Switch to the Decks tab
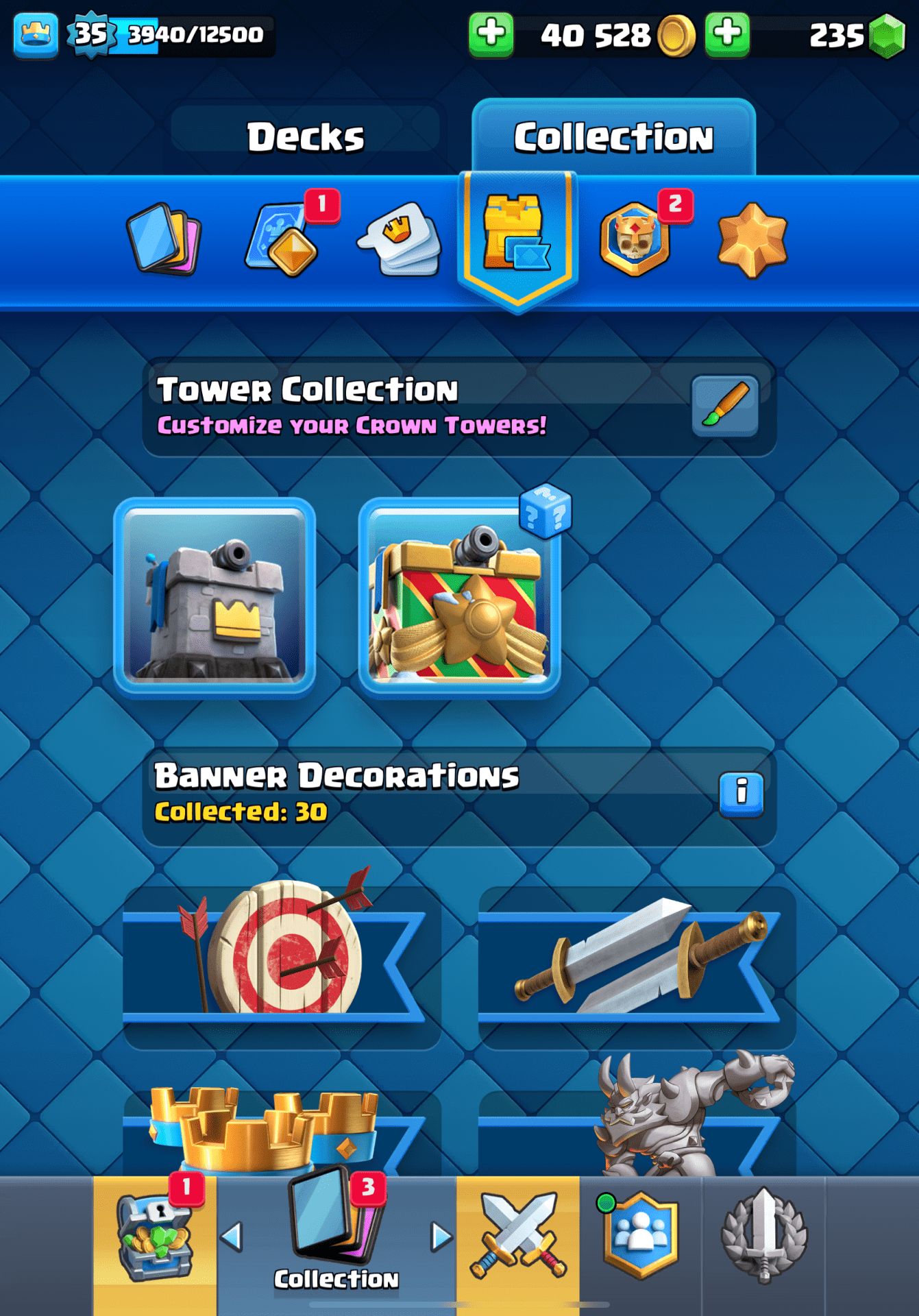Viewport: 919px width, 1316px height. coord(306,136)
